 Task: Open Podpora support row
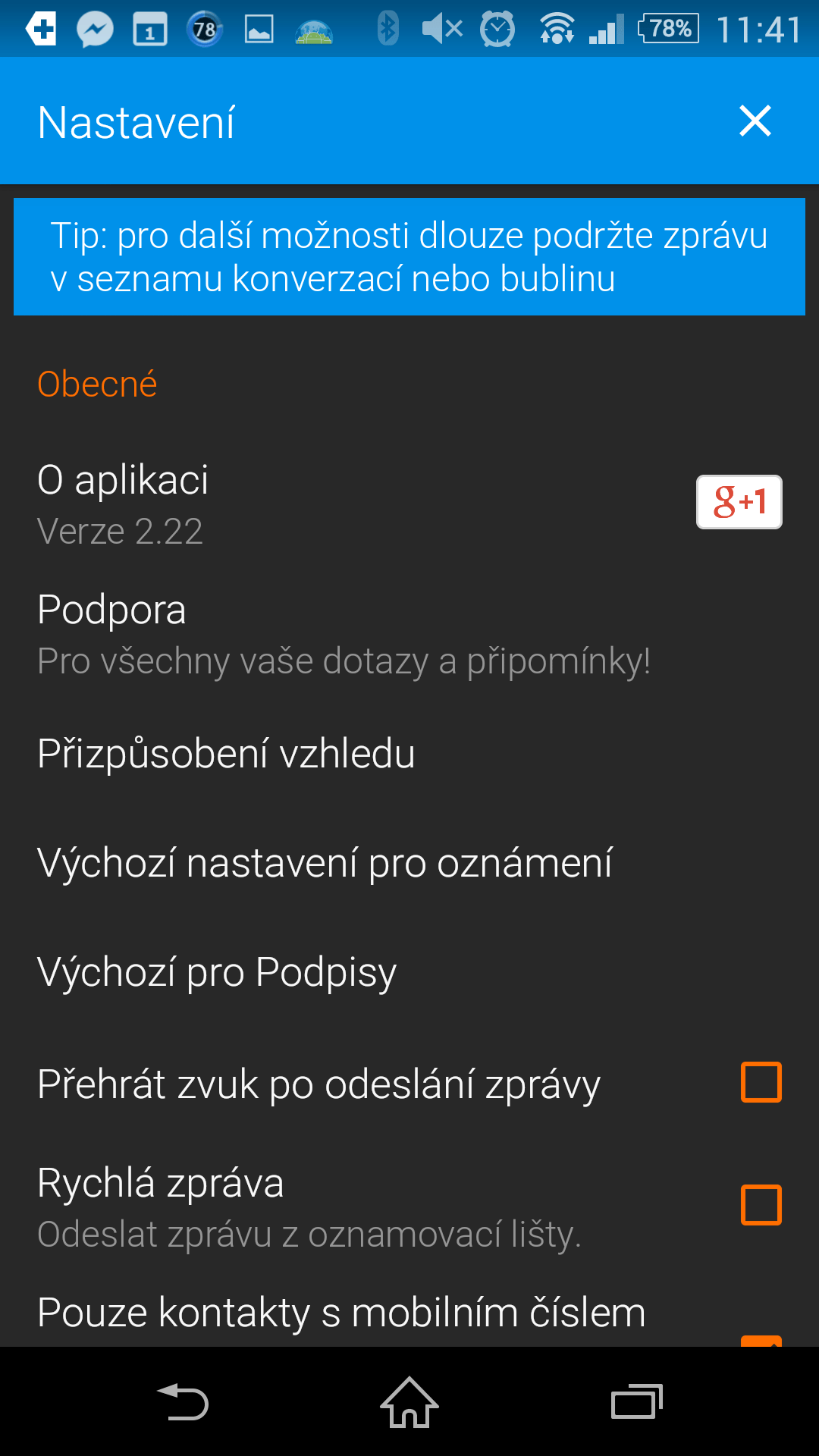(409, 634)
